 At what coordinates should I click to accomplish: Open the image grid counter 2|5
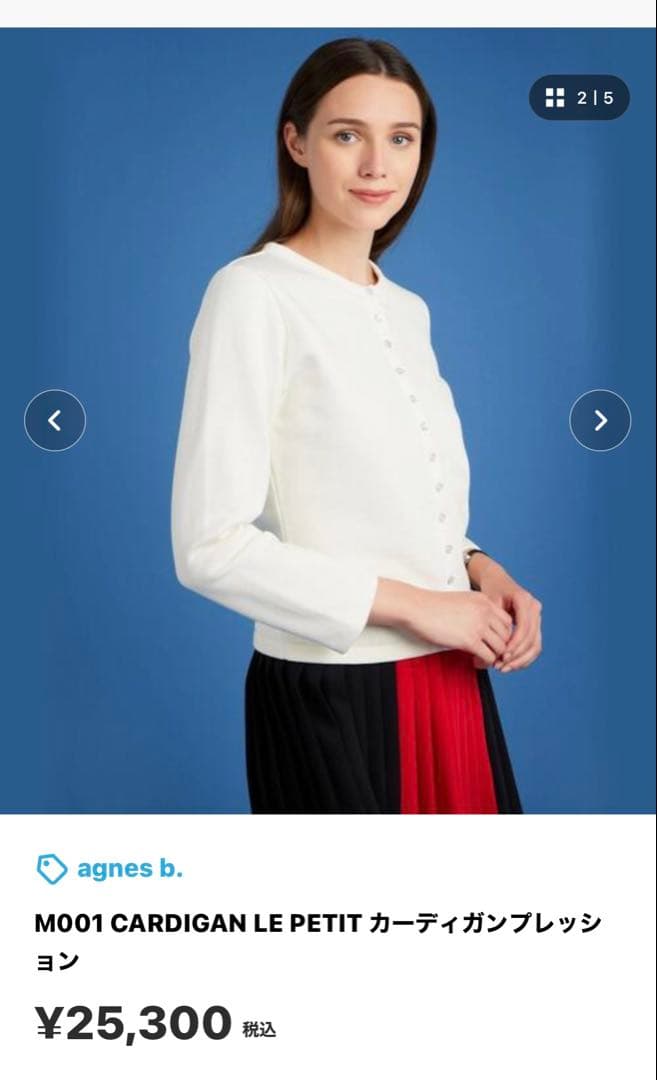point(579,98)
